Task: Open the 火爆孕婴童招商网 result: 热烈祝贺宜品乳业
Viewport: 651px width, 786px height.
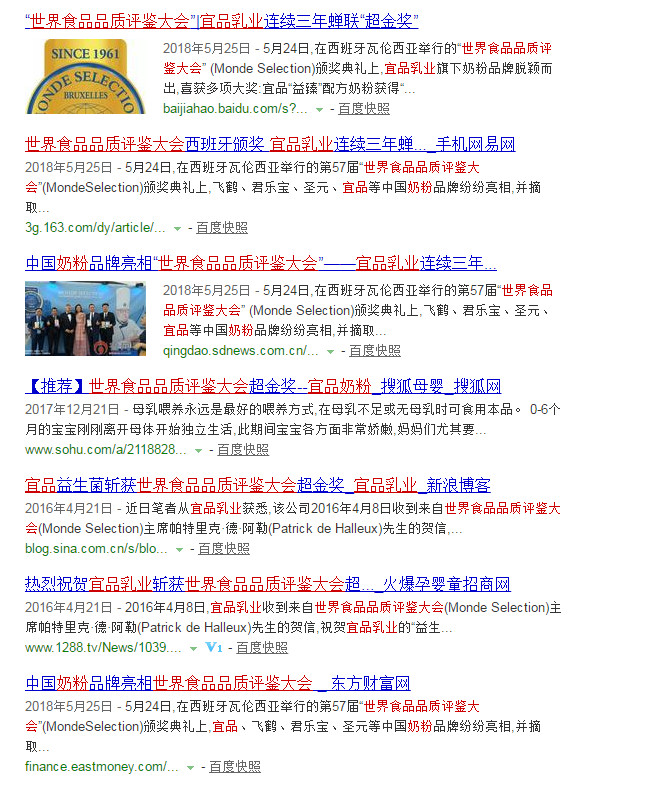Action: [267, 584]
